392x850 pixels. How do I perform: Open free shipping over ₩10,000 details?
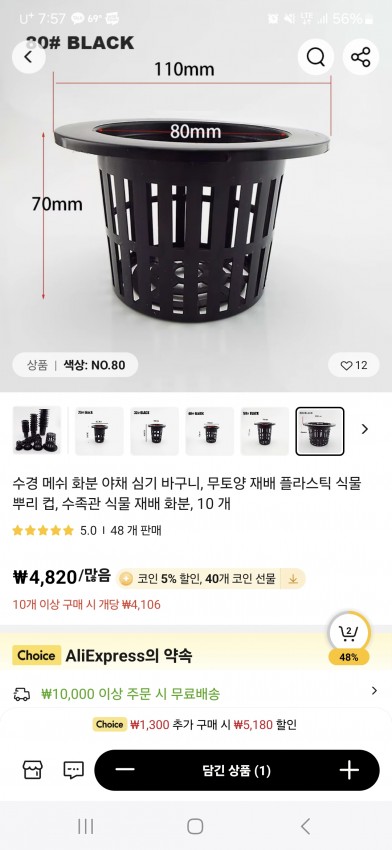pyautogui.click(x=196, y=693)
